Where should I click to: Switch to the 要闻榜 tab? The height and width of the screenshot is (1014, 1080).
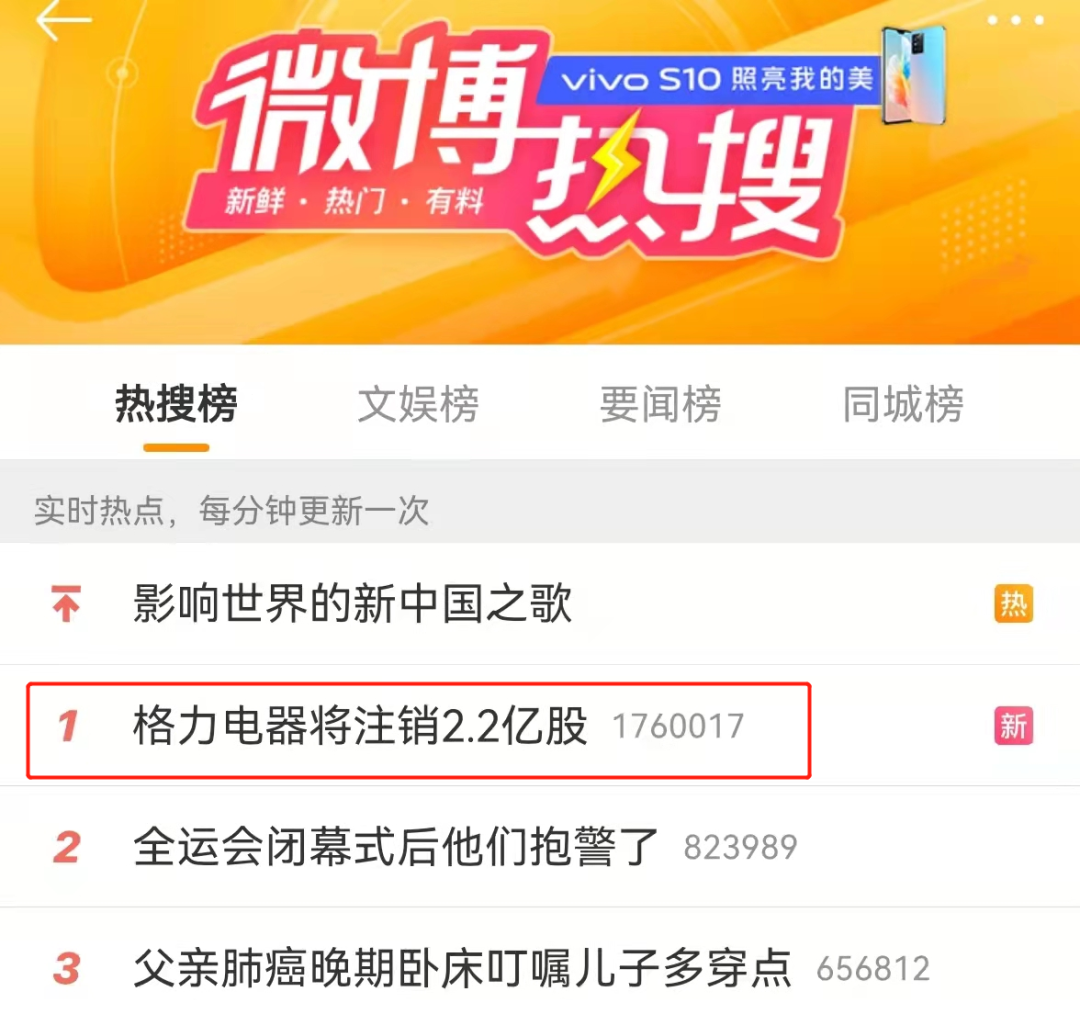[660, 405]
